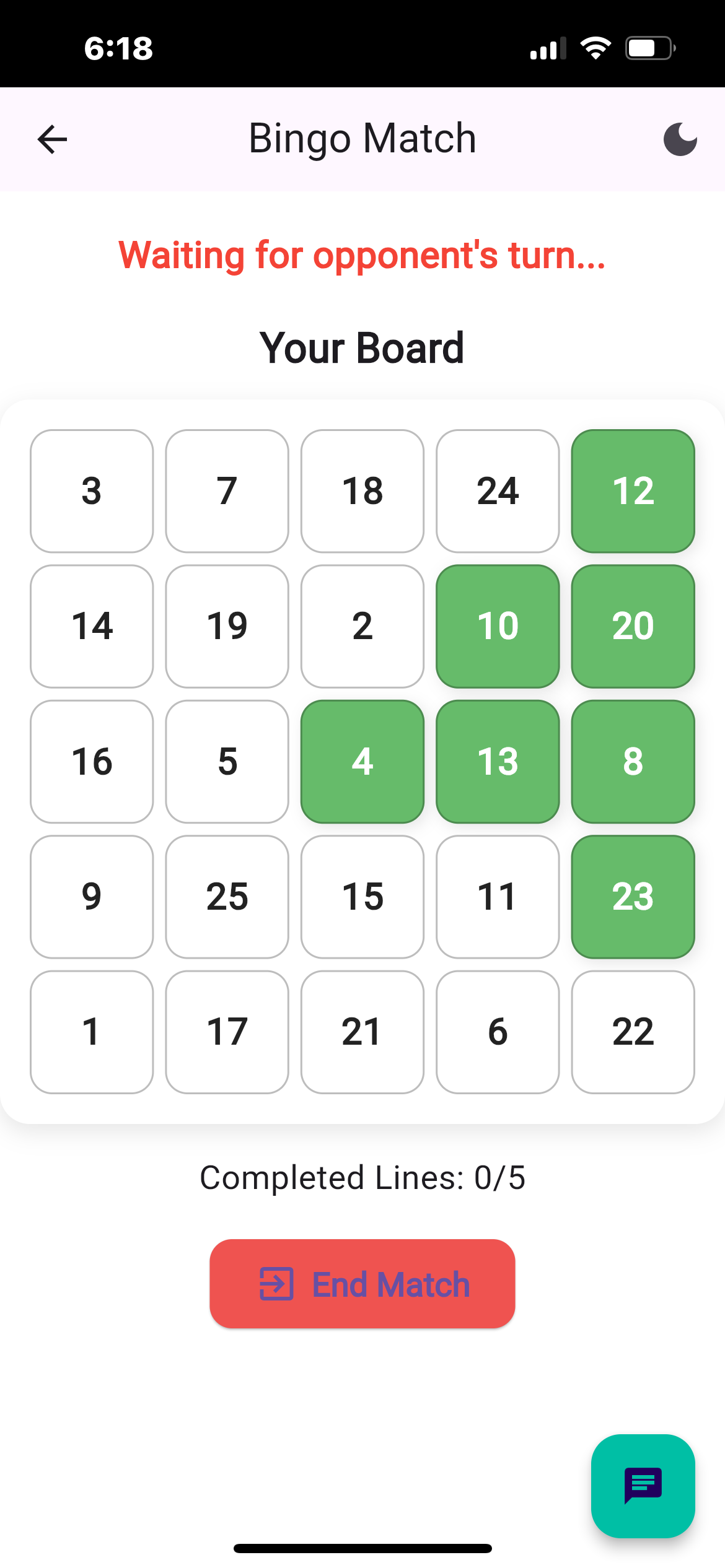Mark number 19 on the board

coord(227,626)
